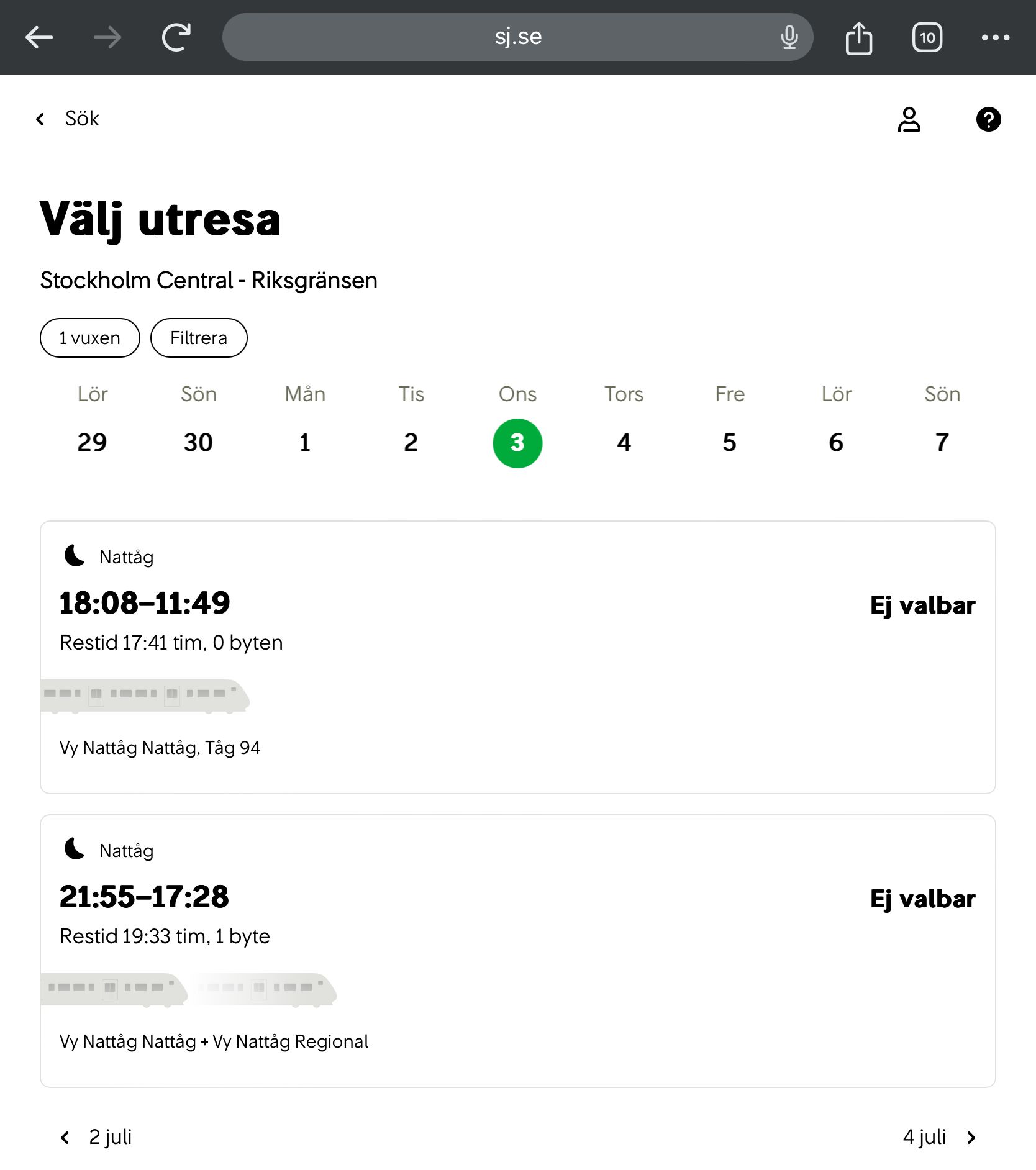Open the 21:55–17:28 night train card
The width and height of the screenshot is (1036, 1170).
(517, 950)
